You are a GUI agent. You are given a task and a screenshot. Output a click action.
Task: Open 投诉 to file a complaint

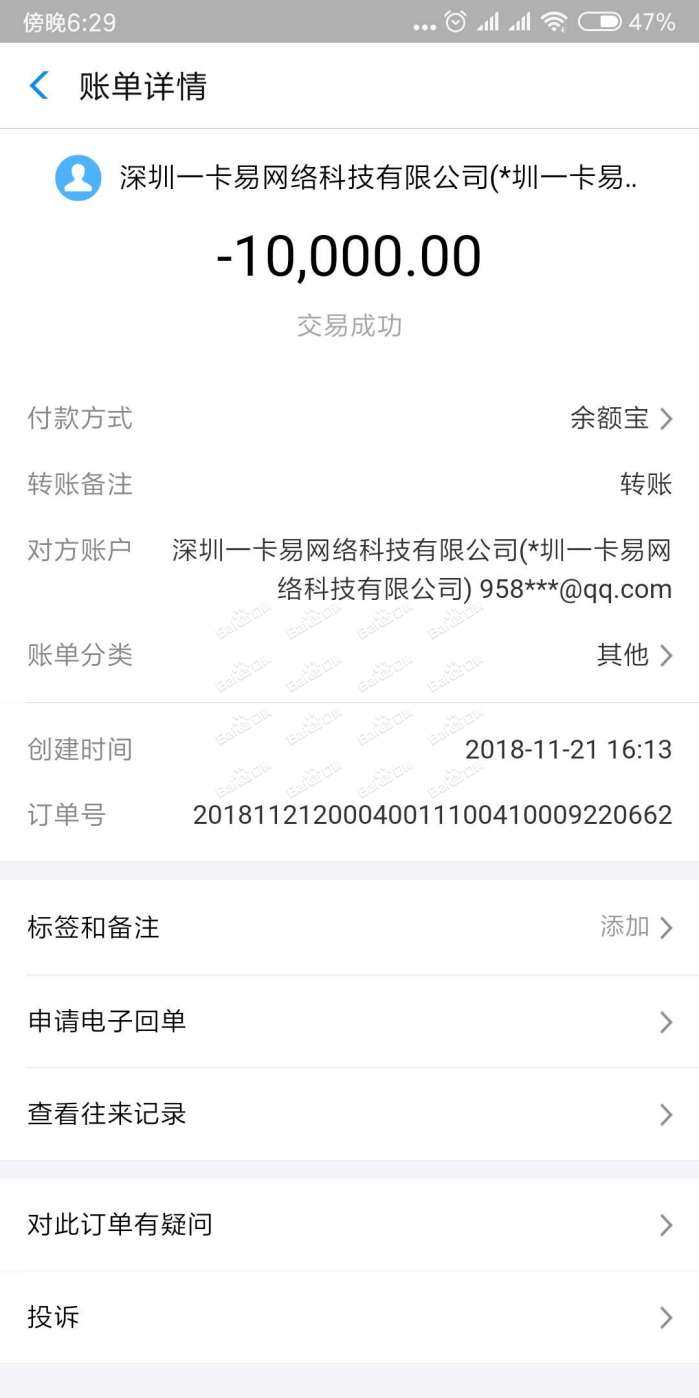[x=349, y=1317]
